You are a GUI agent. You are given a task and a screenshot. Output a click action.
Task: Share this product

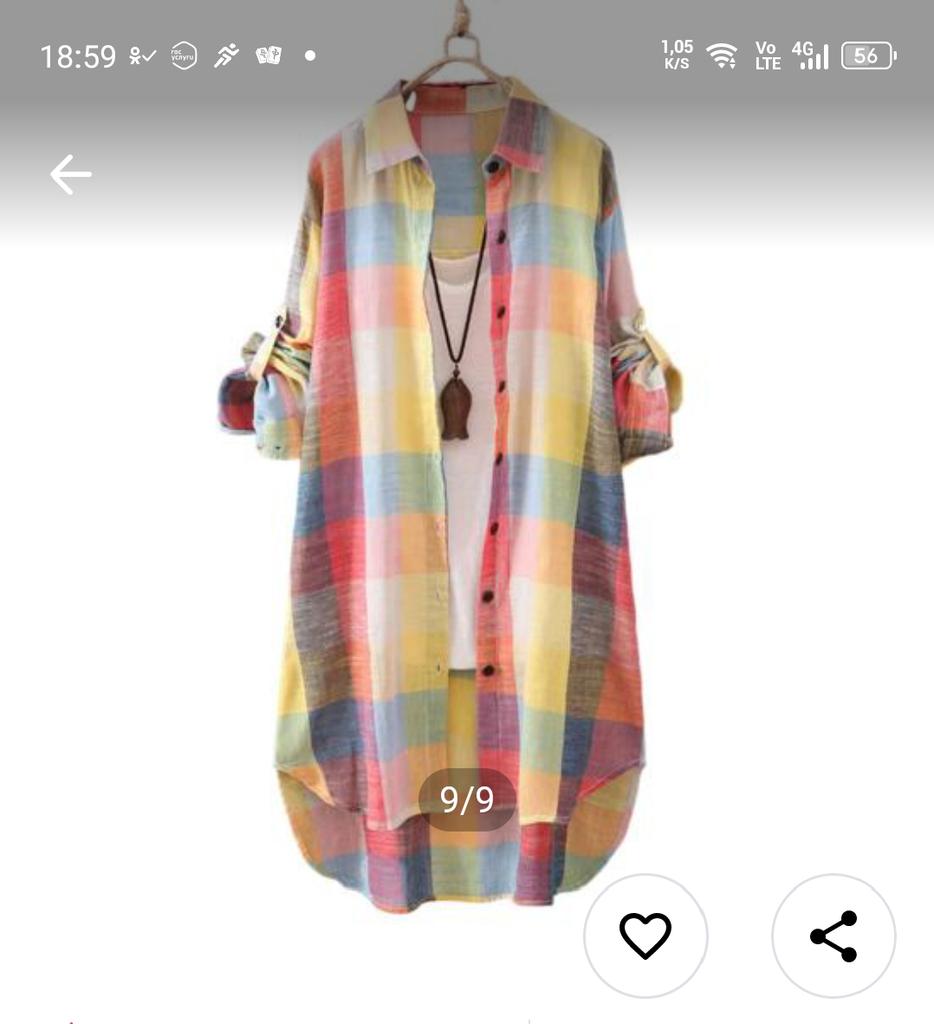click(833, 936)
